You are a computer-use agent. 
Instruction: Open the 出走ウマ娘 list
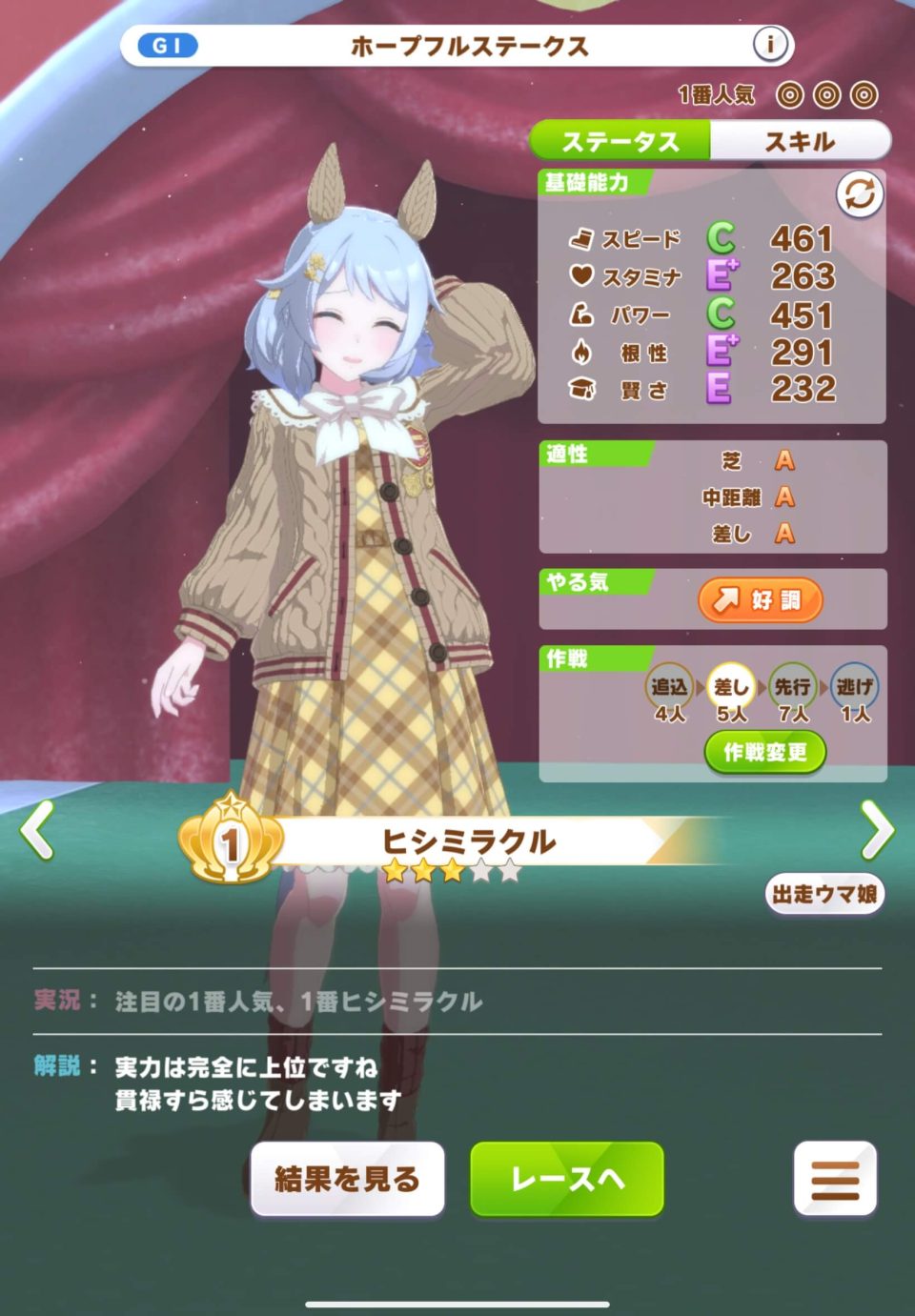824,894
